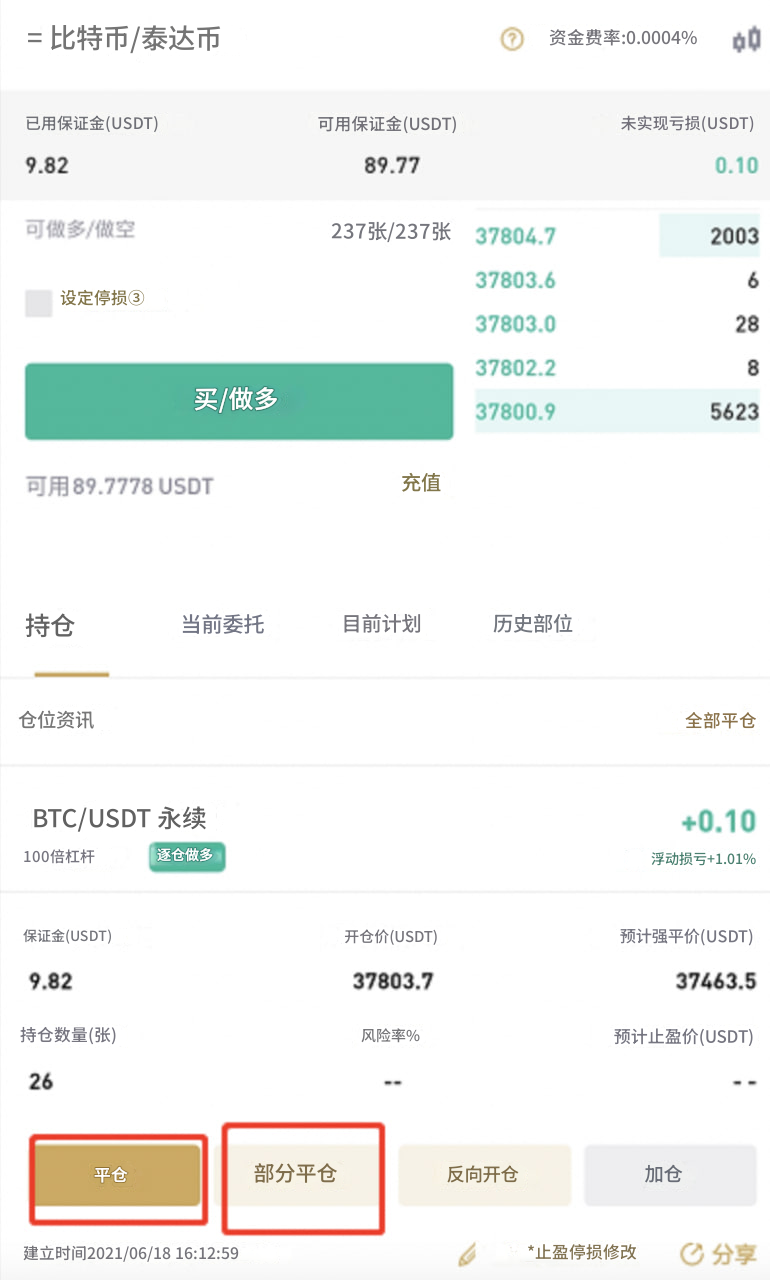The height and width of the screenshot is (1280, 770).
Task: Open the 充值 deposit link
Action: 421,483
